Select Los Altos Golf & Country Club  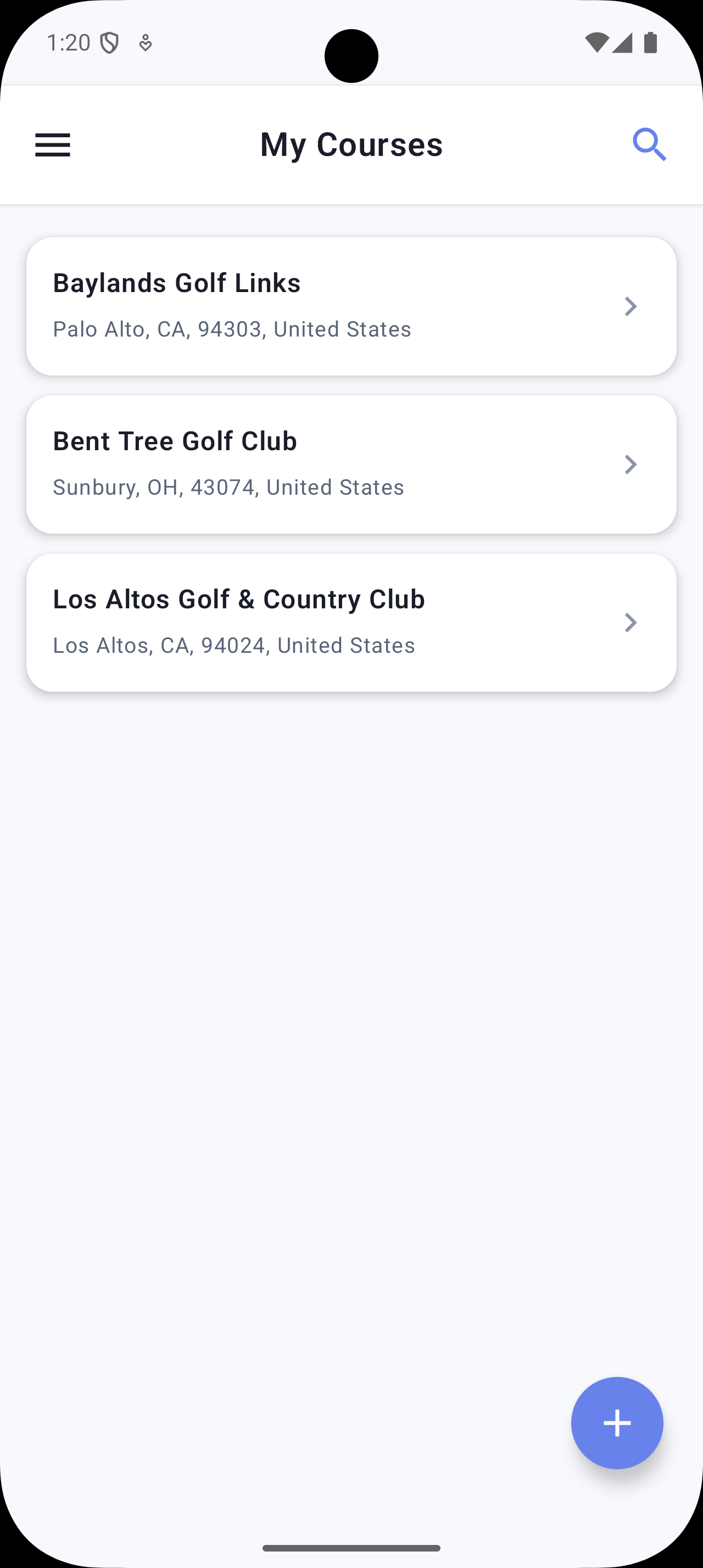[351, 622]
